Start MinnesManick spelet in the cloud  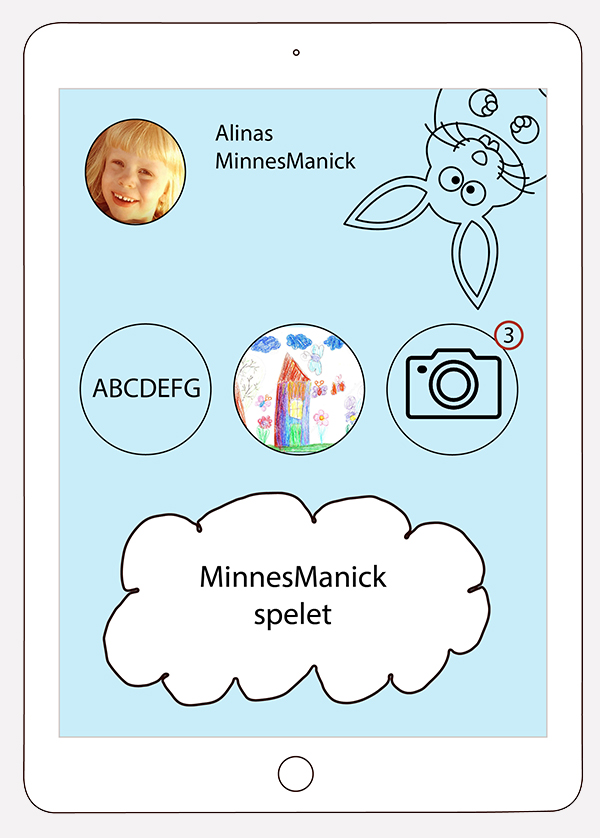click(293, 597)
